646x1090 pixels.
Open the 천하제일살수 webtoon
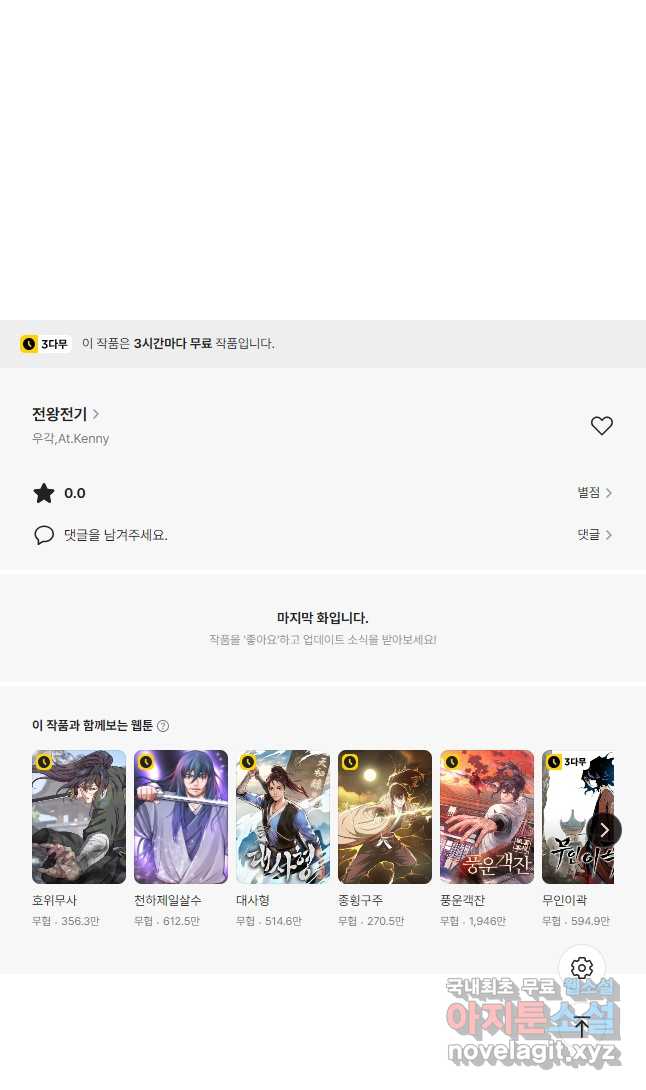pyautogui.click(x=181, y=817)
